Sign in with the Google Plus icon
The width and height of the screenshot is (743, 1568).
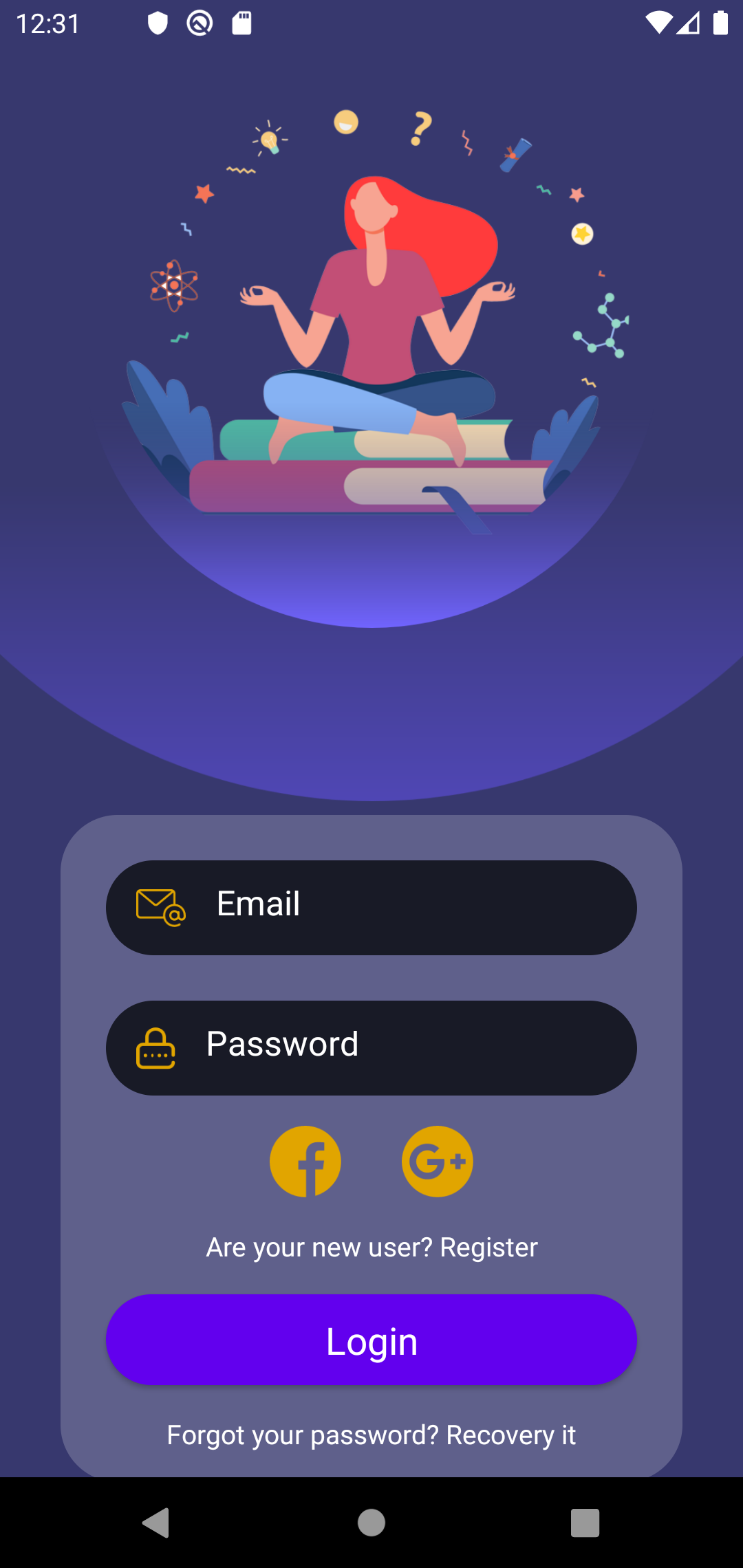click(x=438, y=1162)
